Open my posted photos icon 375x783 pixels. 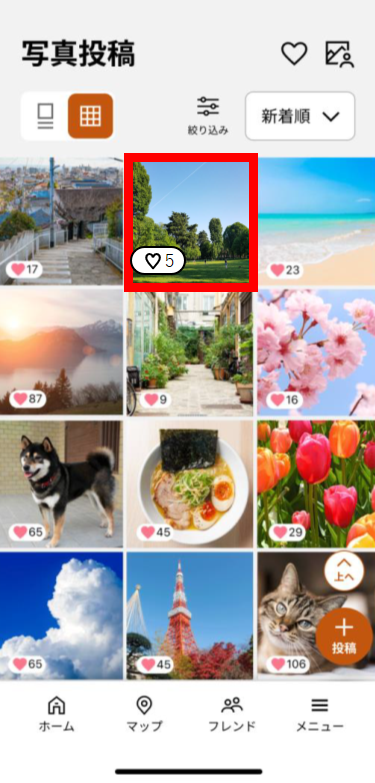(x=340, y=53)
